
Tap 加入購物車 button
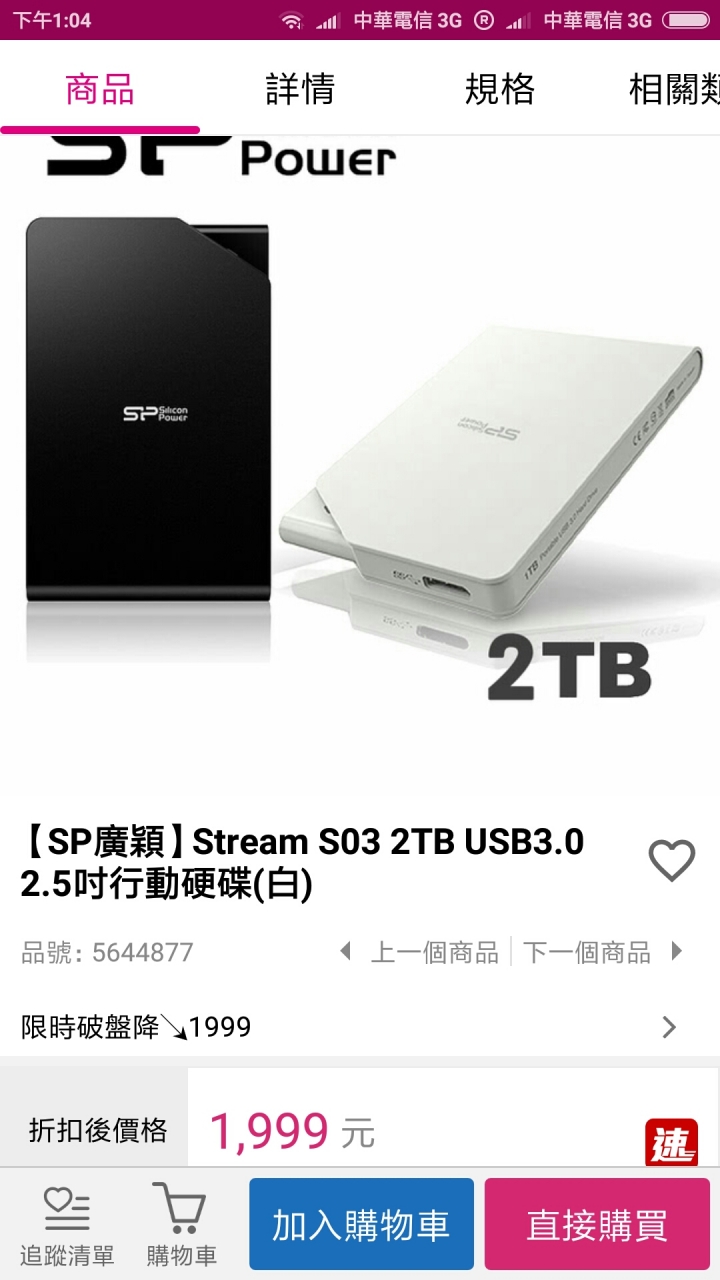pyautogui.click(x=361, y=1226)
